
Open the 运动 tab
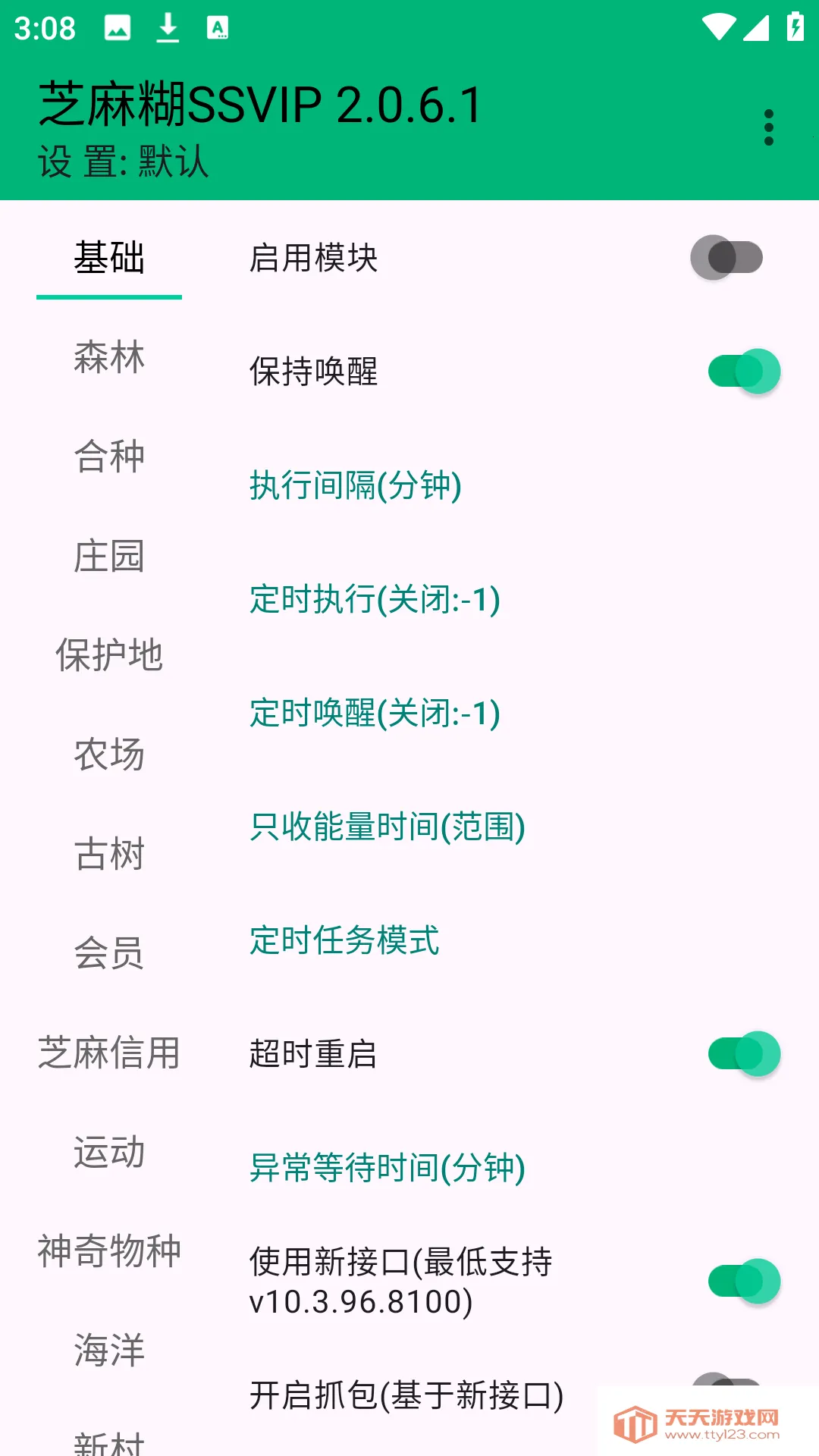point(109,1152)
